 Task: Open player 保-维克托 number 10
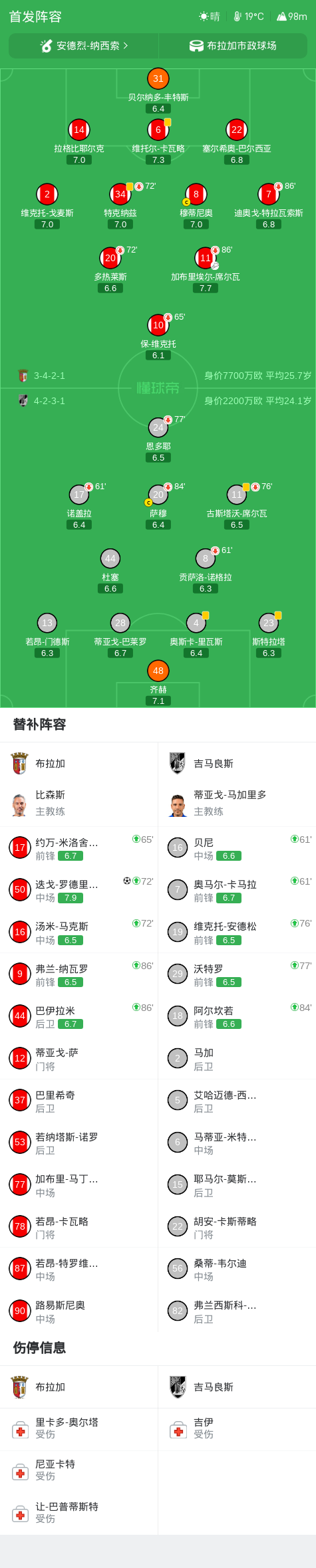click(x=158, y=337)
